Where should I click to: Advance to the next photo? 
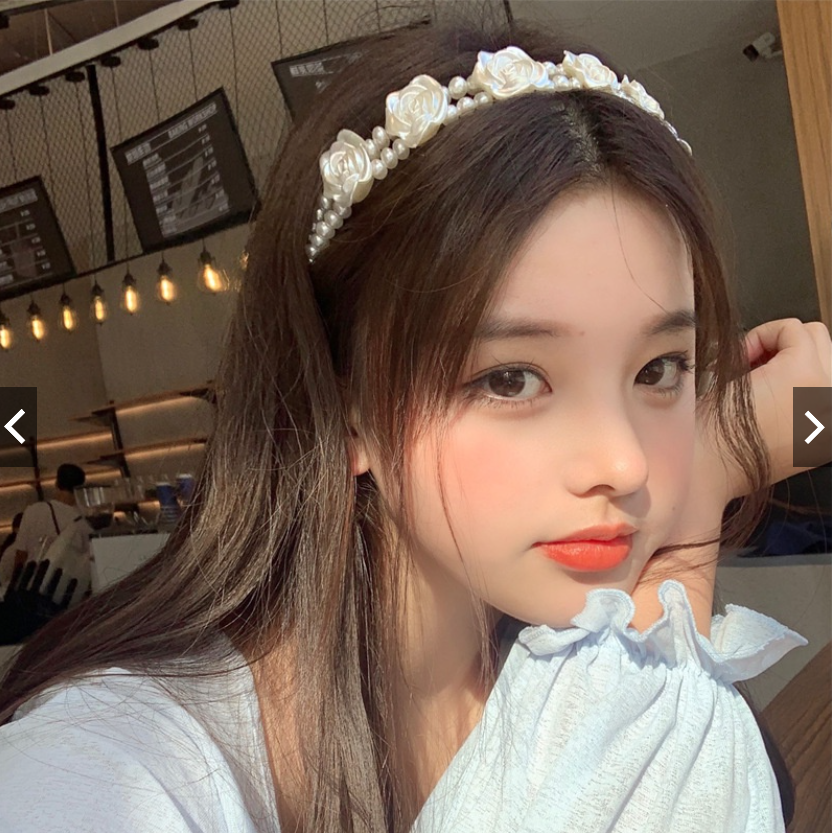[812, 427]
